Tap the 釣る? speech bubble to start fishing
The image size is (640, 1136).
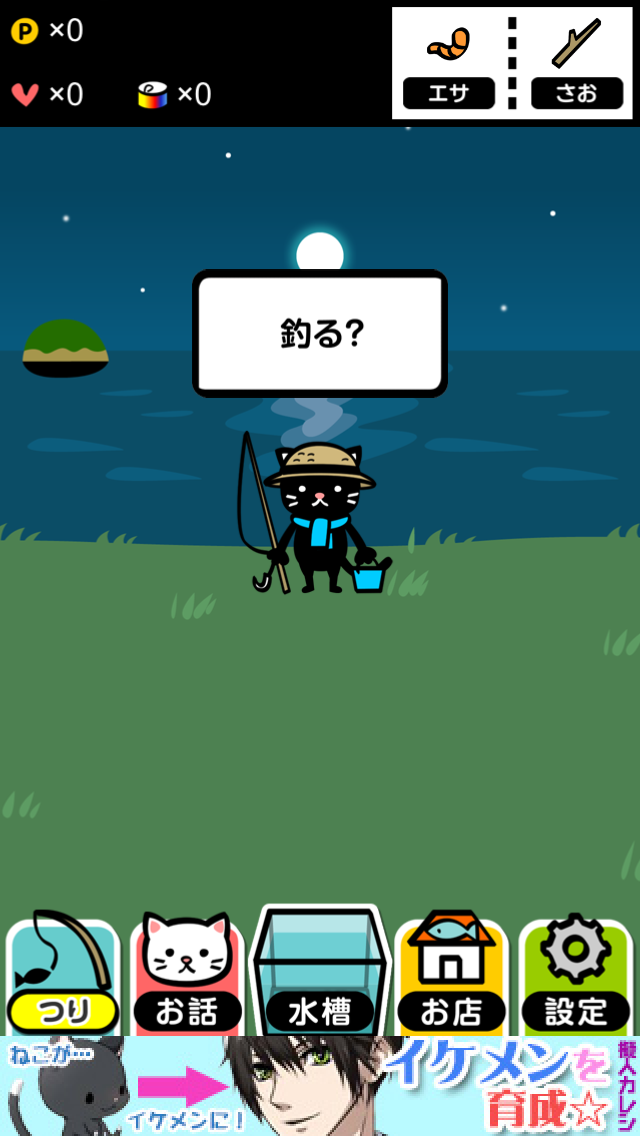point(320,334)
